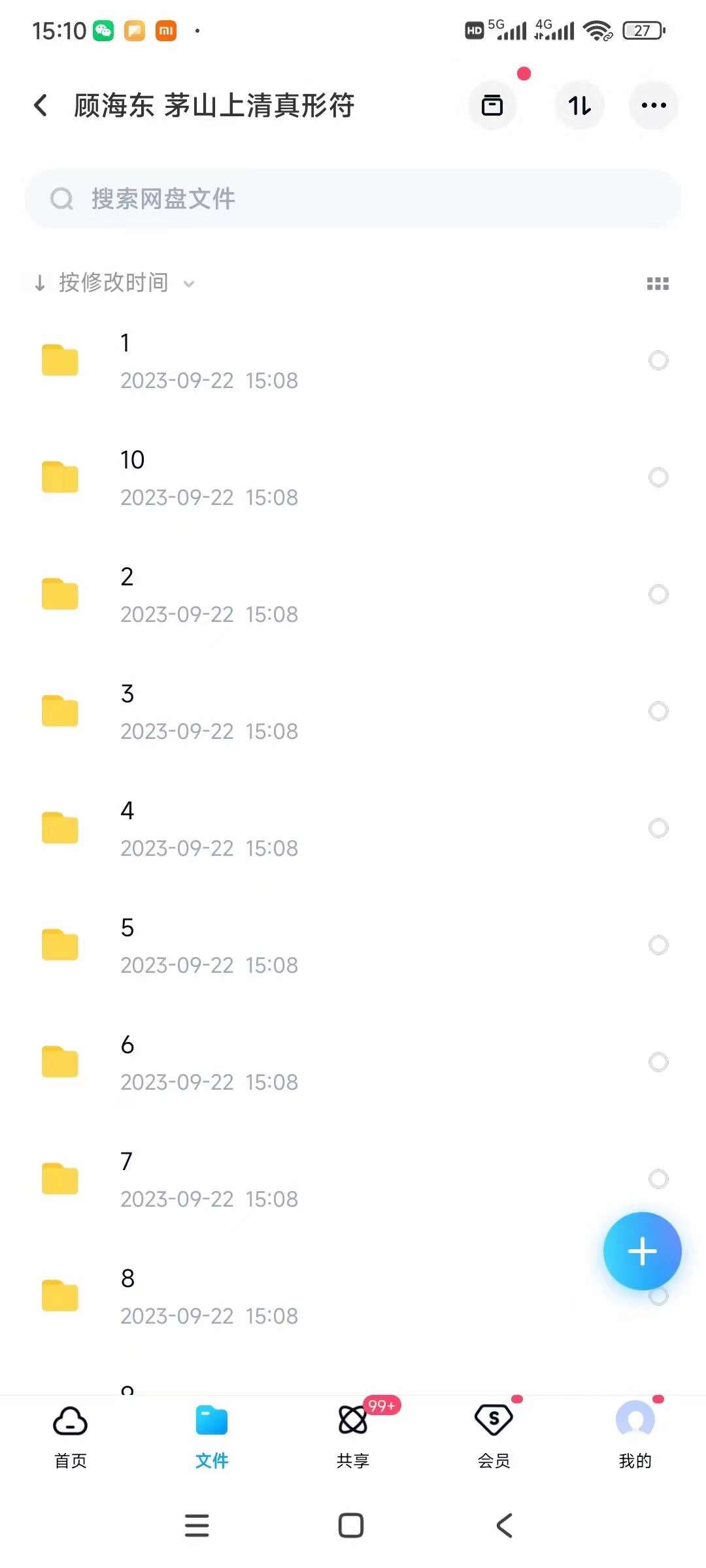Open folder named 1
The width and height of the screenshot is (706, 1568).
(x=209, y=361)
